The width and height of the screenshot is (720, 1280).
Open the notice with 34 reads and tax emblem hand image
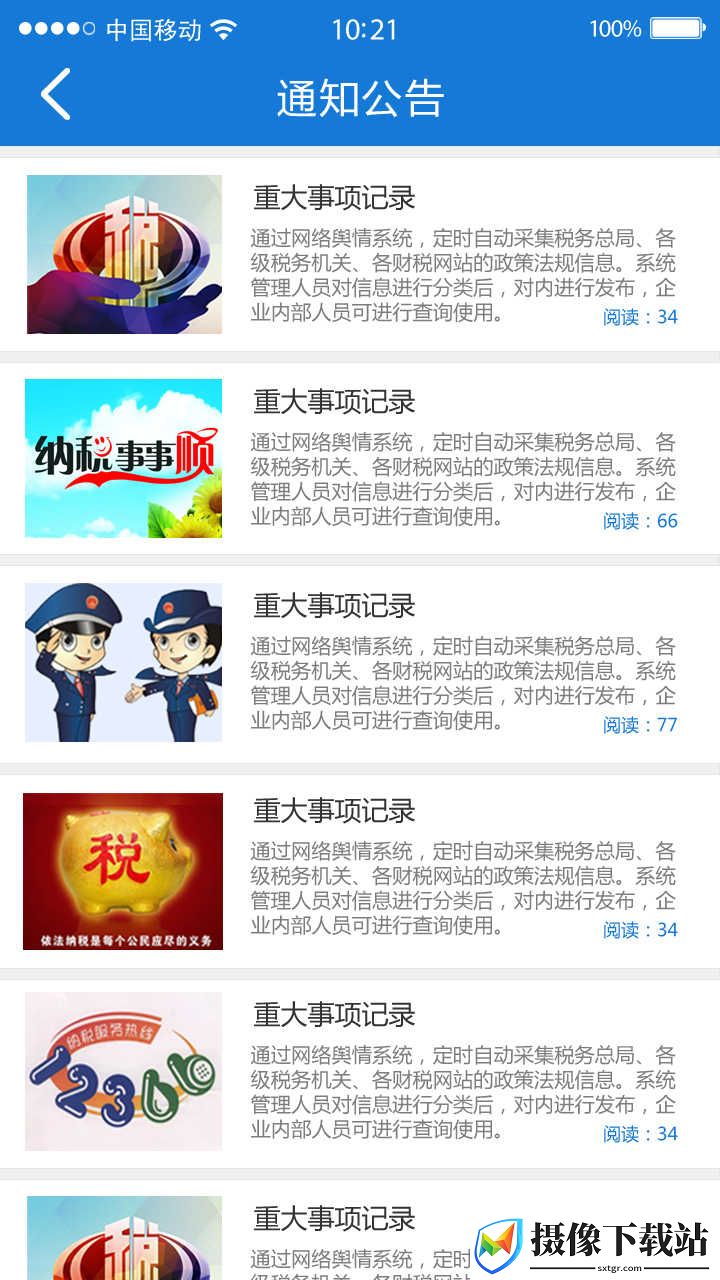coord(360,254)
